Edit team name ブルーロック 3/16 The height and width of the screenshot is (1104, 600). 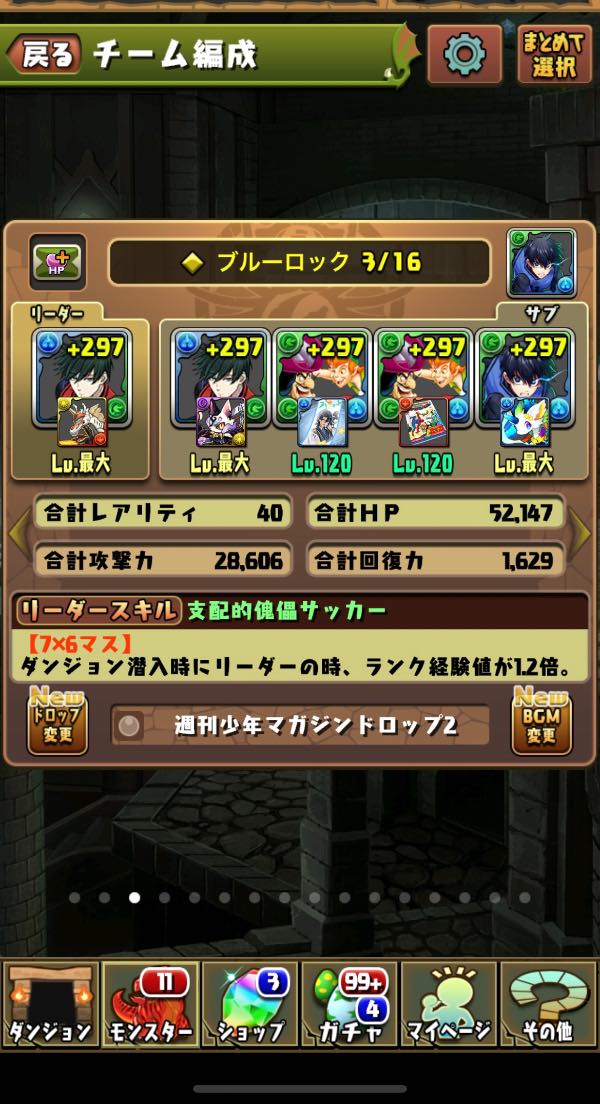tap(300, 263)
